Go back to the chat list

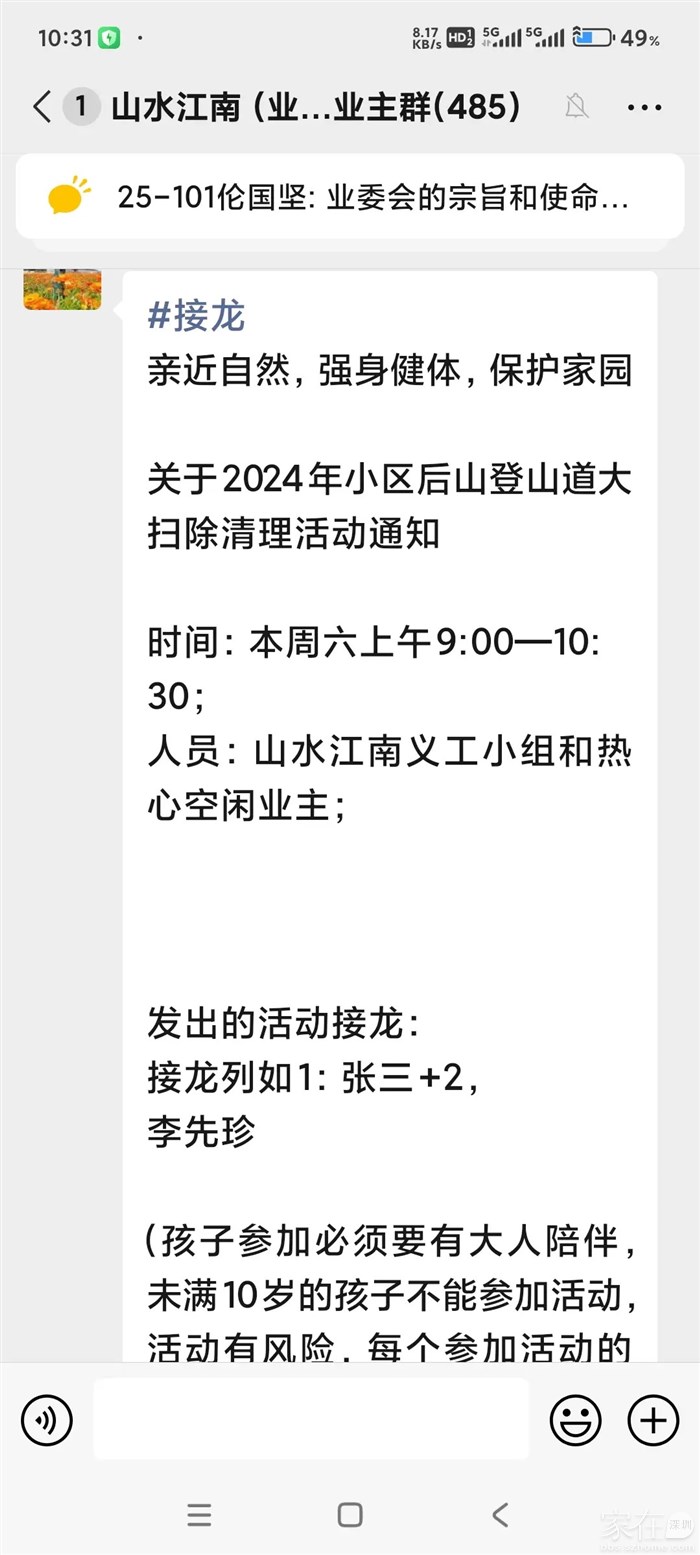pos(42,107)
